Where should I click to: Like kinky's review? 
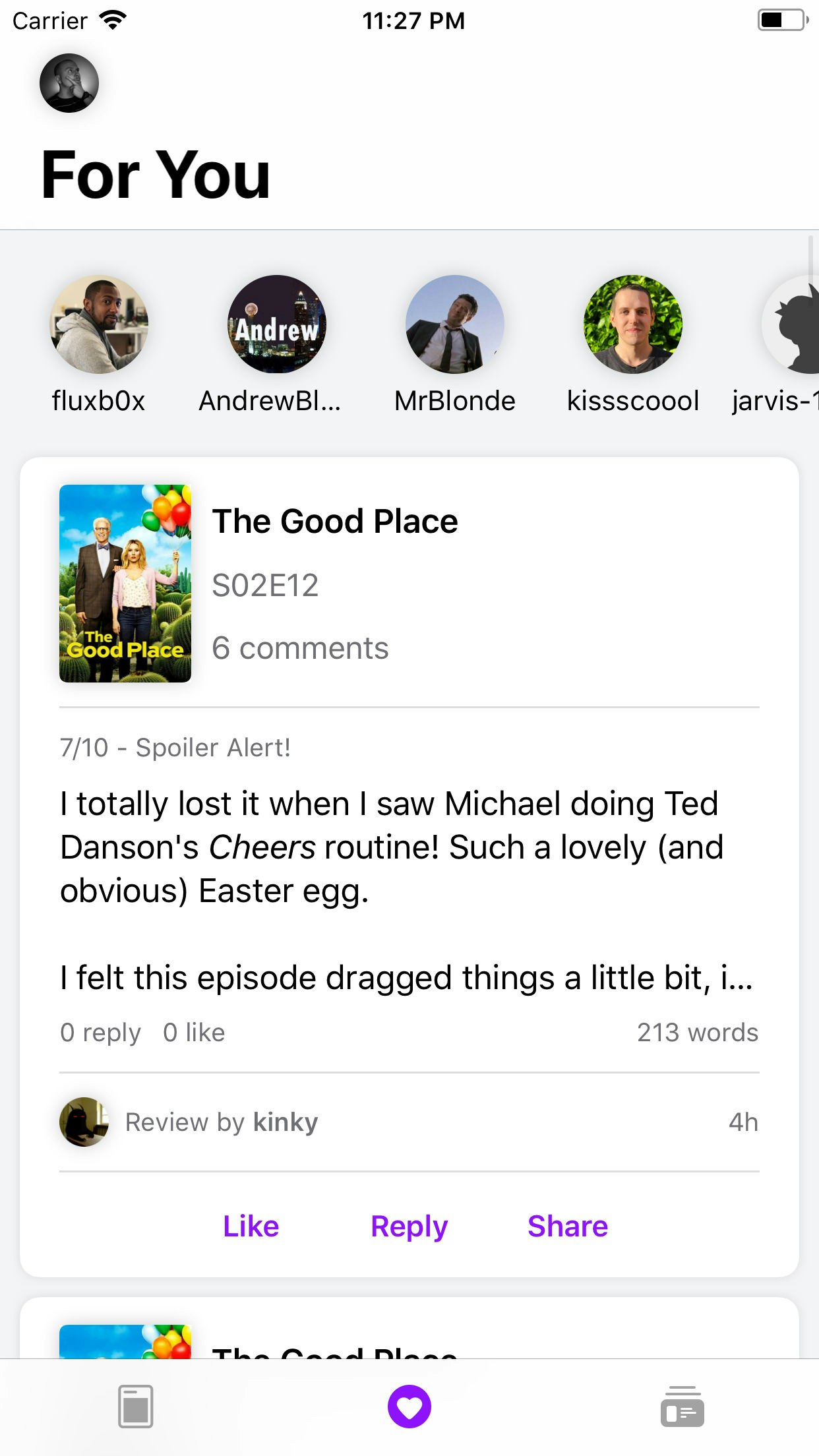[251, 1227]
